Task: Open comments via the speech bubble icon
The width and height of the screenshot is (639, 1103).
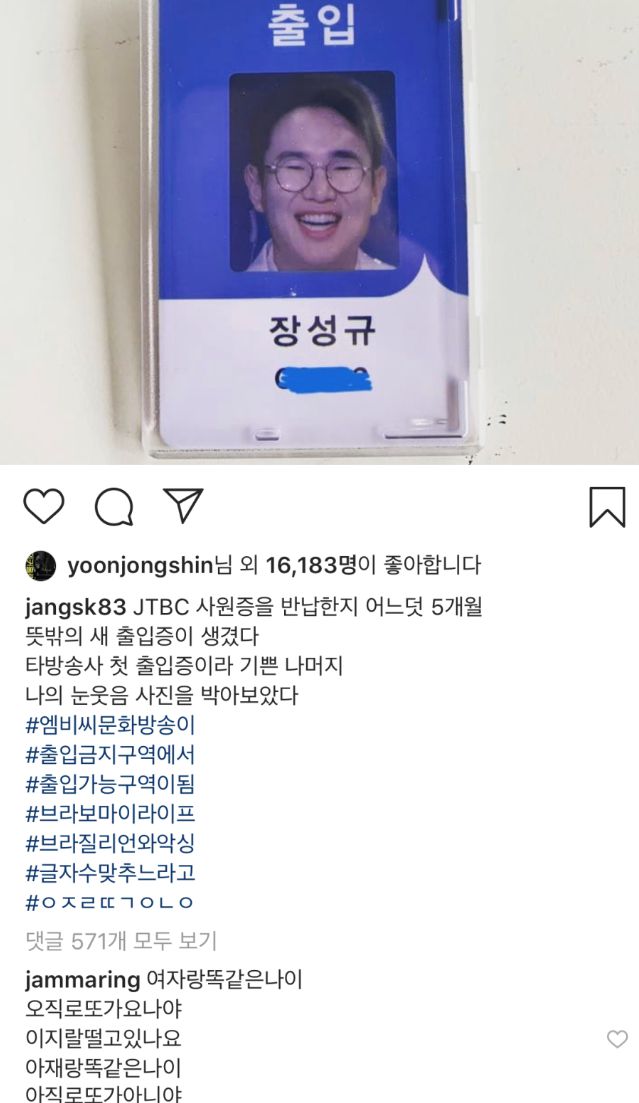Action: point(114,507)
